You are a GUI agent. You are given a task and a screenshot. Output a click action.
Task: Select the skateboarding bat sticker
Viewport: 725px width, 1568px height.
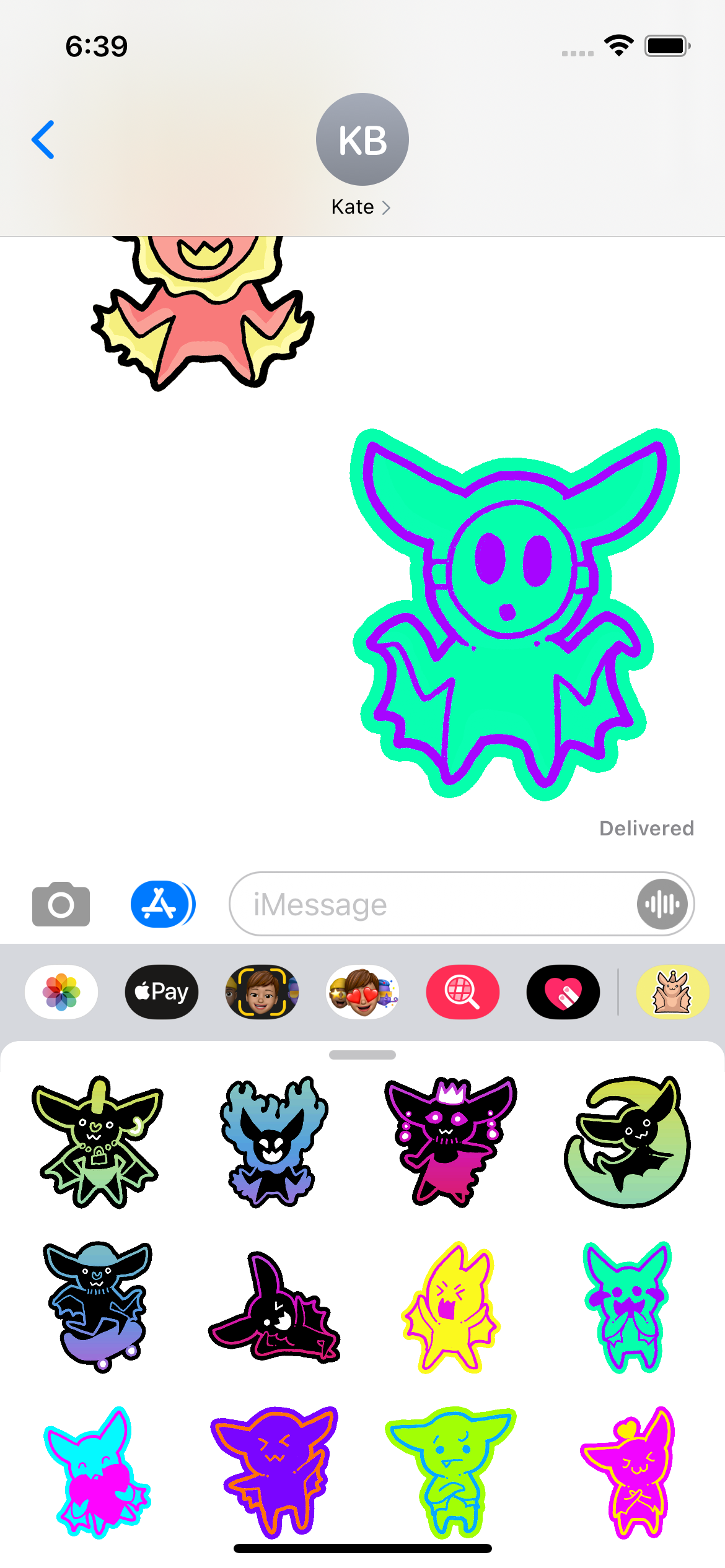coord(98,1307)
